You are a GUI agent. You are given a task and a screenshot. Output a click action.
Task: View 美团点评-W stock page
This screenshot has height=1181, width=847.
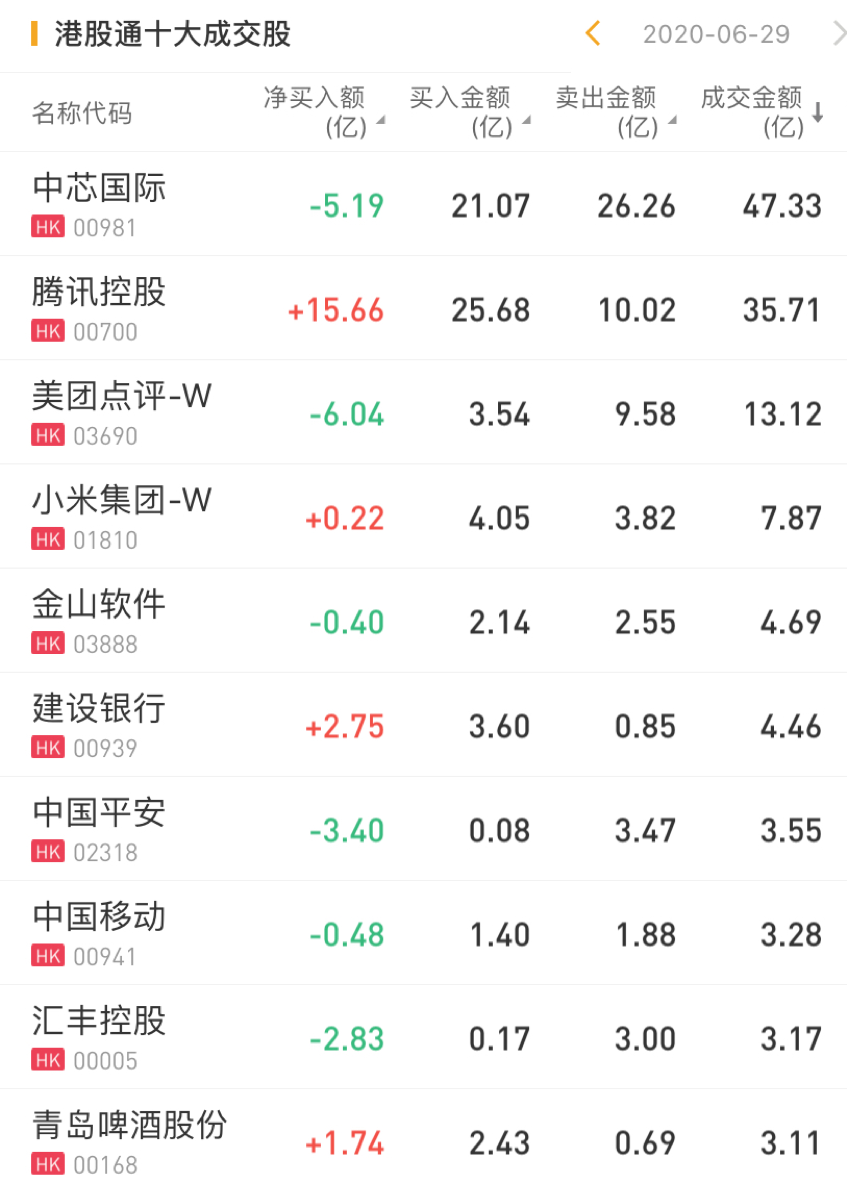[122, 412]
